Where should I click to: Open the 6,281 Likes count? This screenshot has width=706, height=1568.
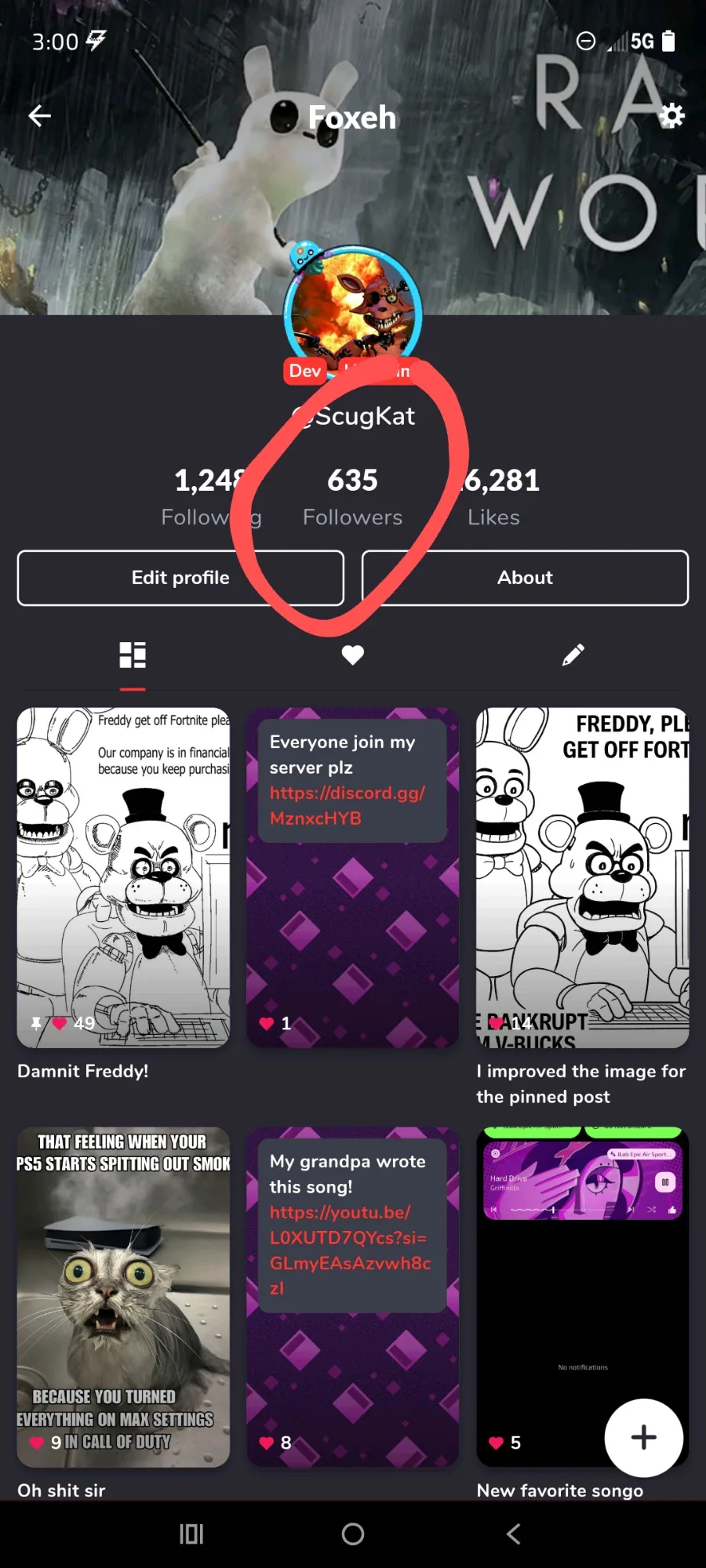(494, 496)
